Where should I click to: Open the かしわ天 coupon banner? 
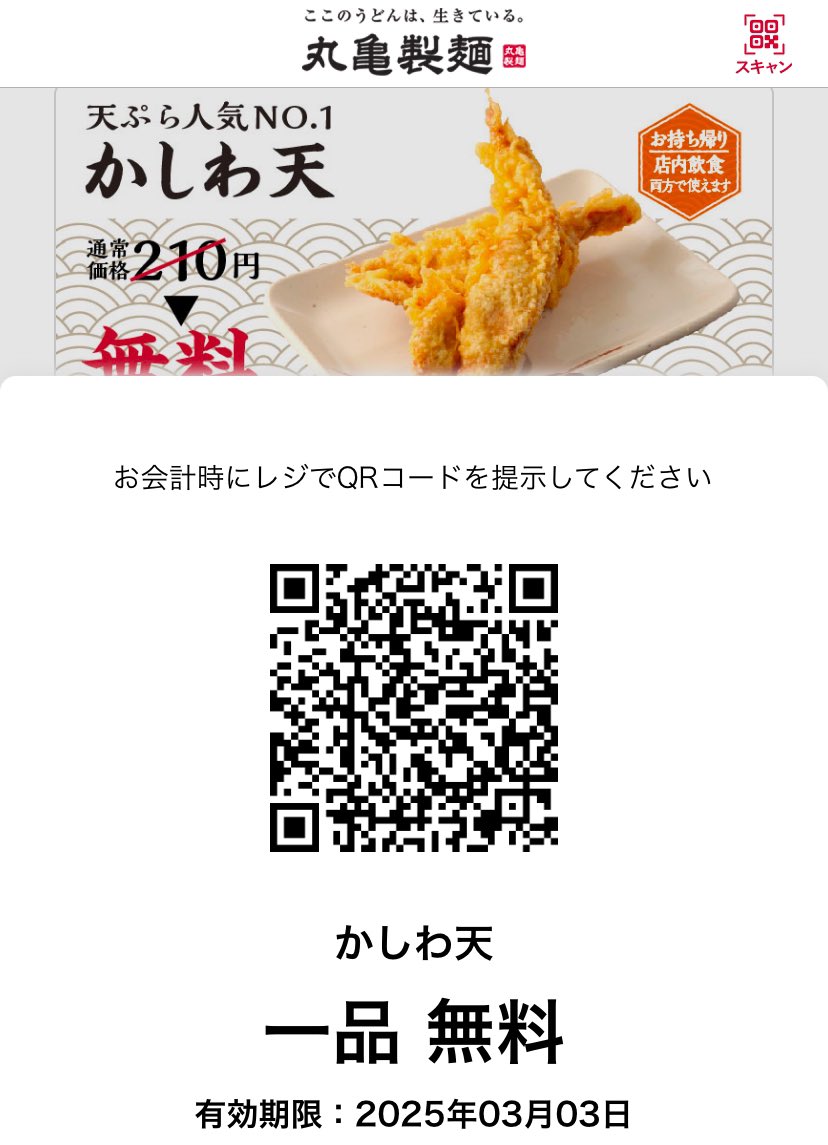click(x=413, y=232)
